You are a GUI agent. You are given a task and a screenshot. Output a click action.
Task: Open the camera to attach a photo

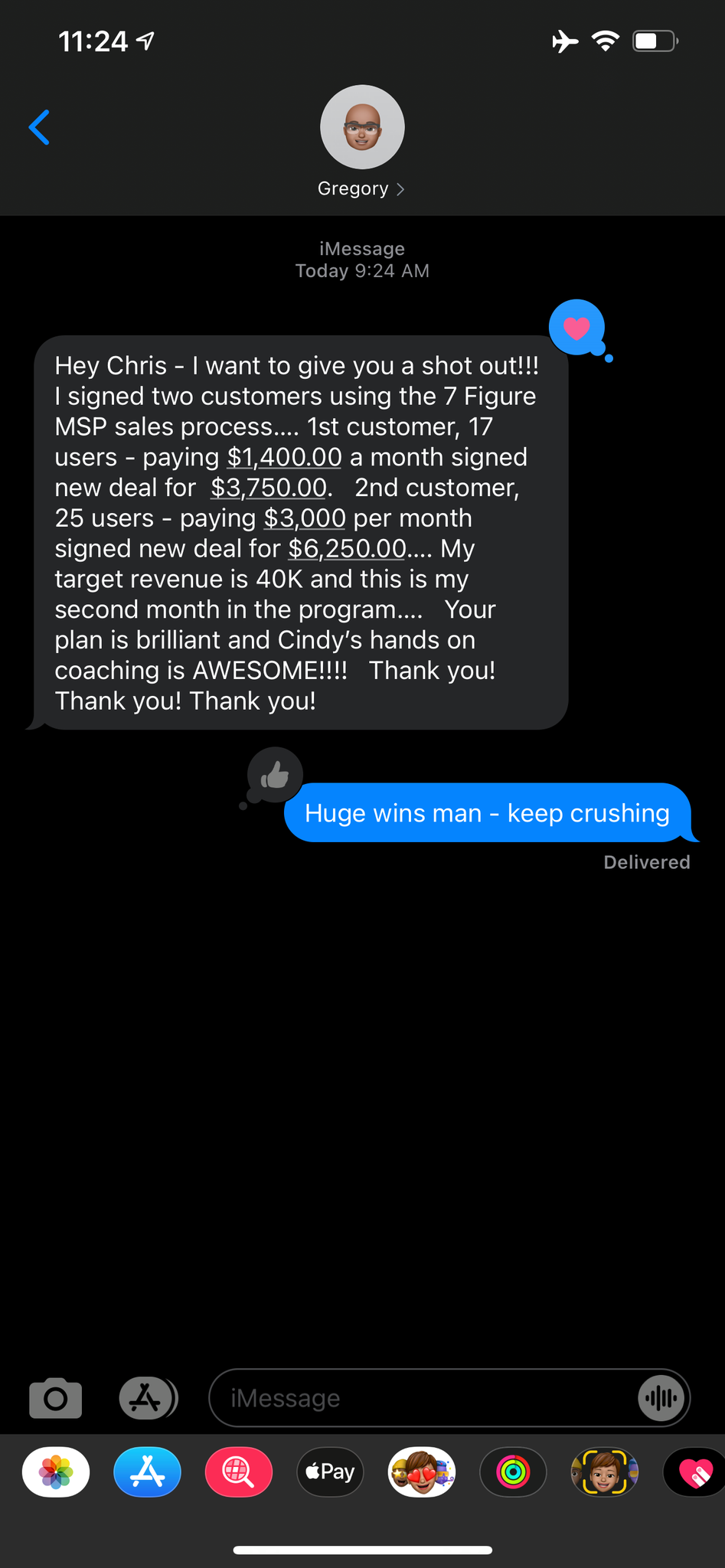pos(55,1398)
